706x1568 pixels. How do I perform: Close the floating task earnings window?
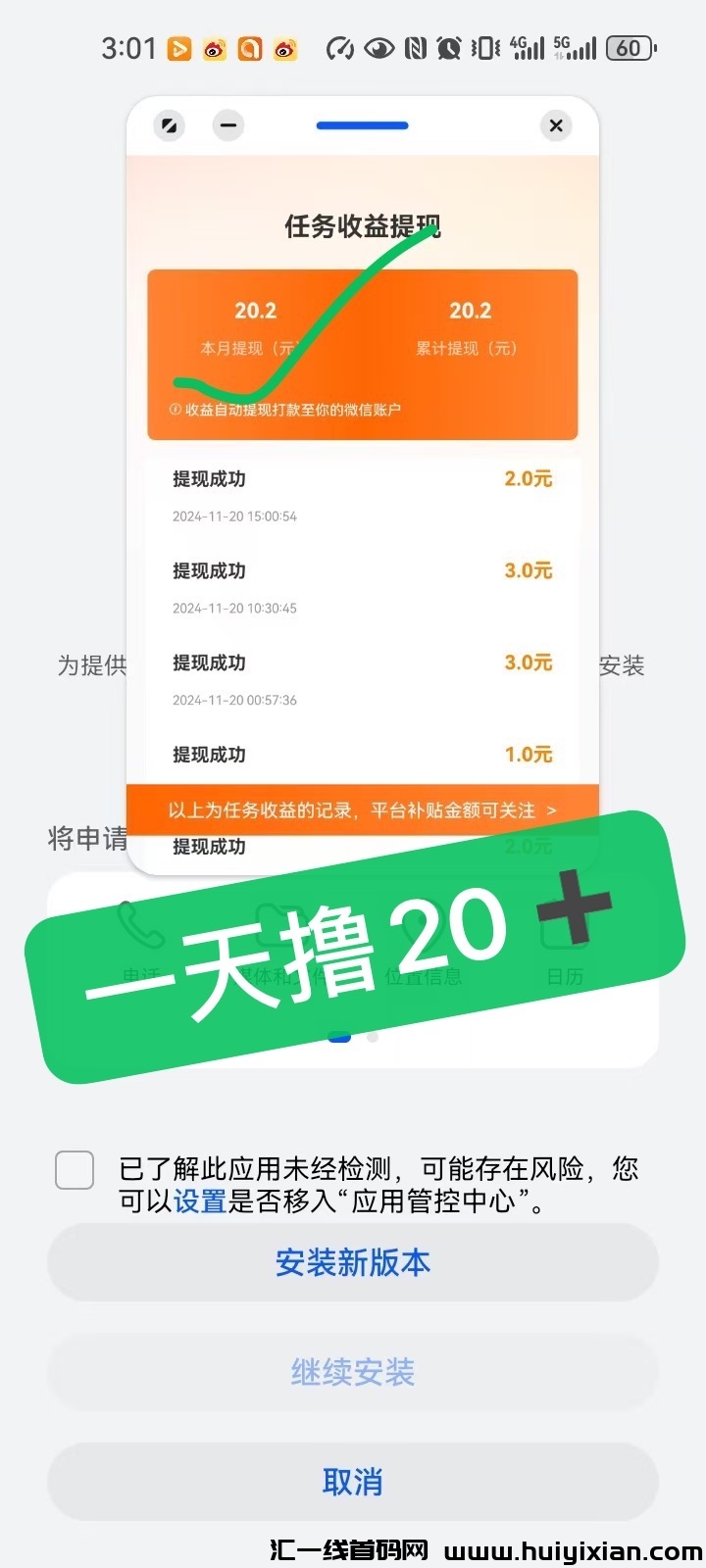(x=556, y=125)
